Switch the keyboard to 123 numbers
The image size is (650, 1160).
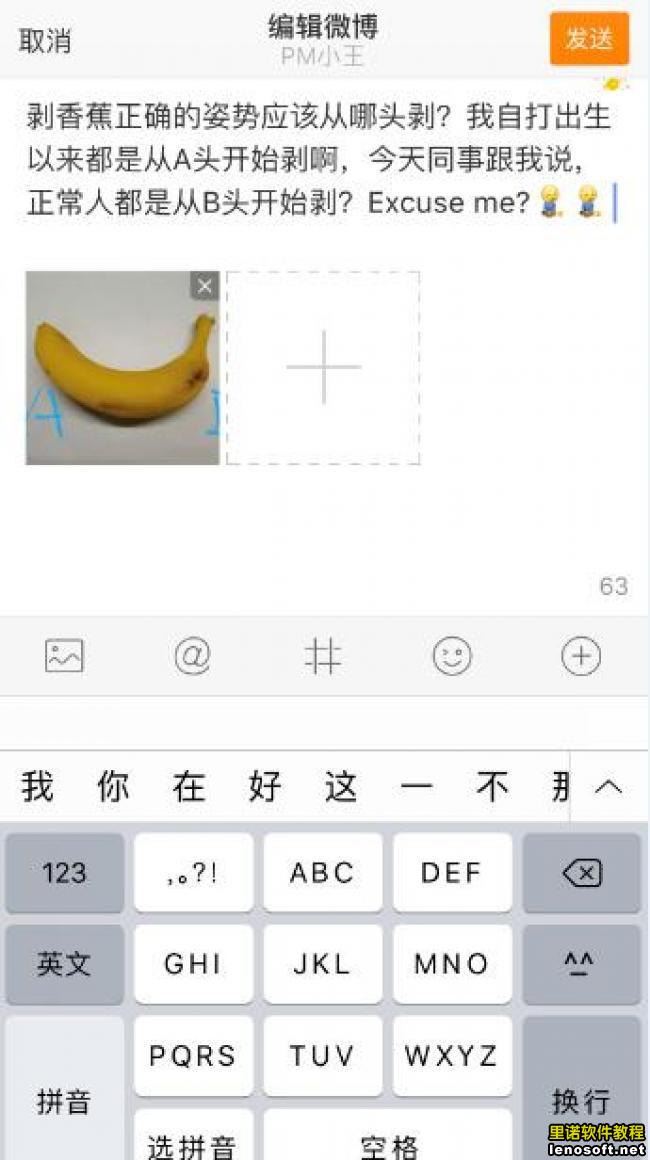coord(64,873)
